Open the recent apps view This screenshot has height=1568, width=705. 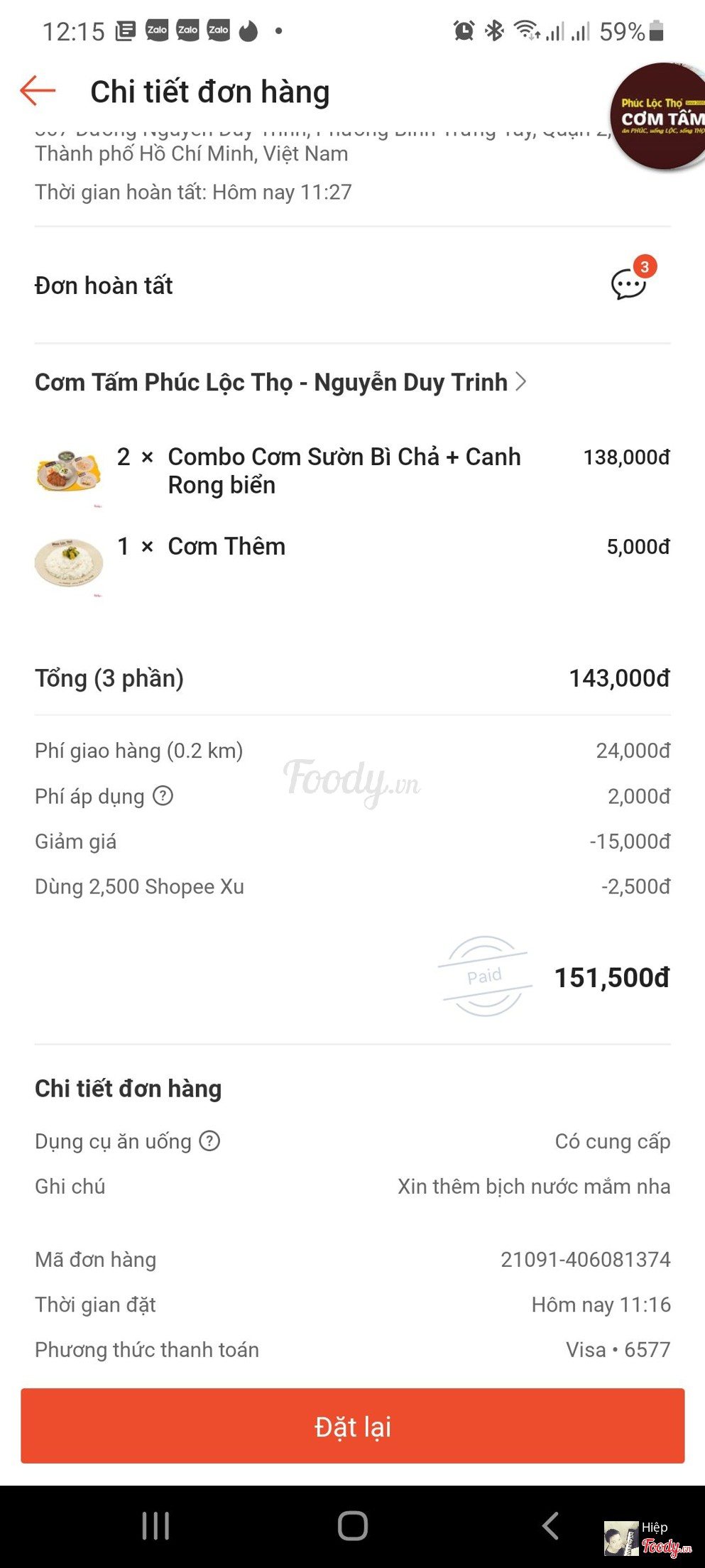tap(155, 1525)
